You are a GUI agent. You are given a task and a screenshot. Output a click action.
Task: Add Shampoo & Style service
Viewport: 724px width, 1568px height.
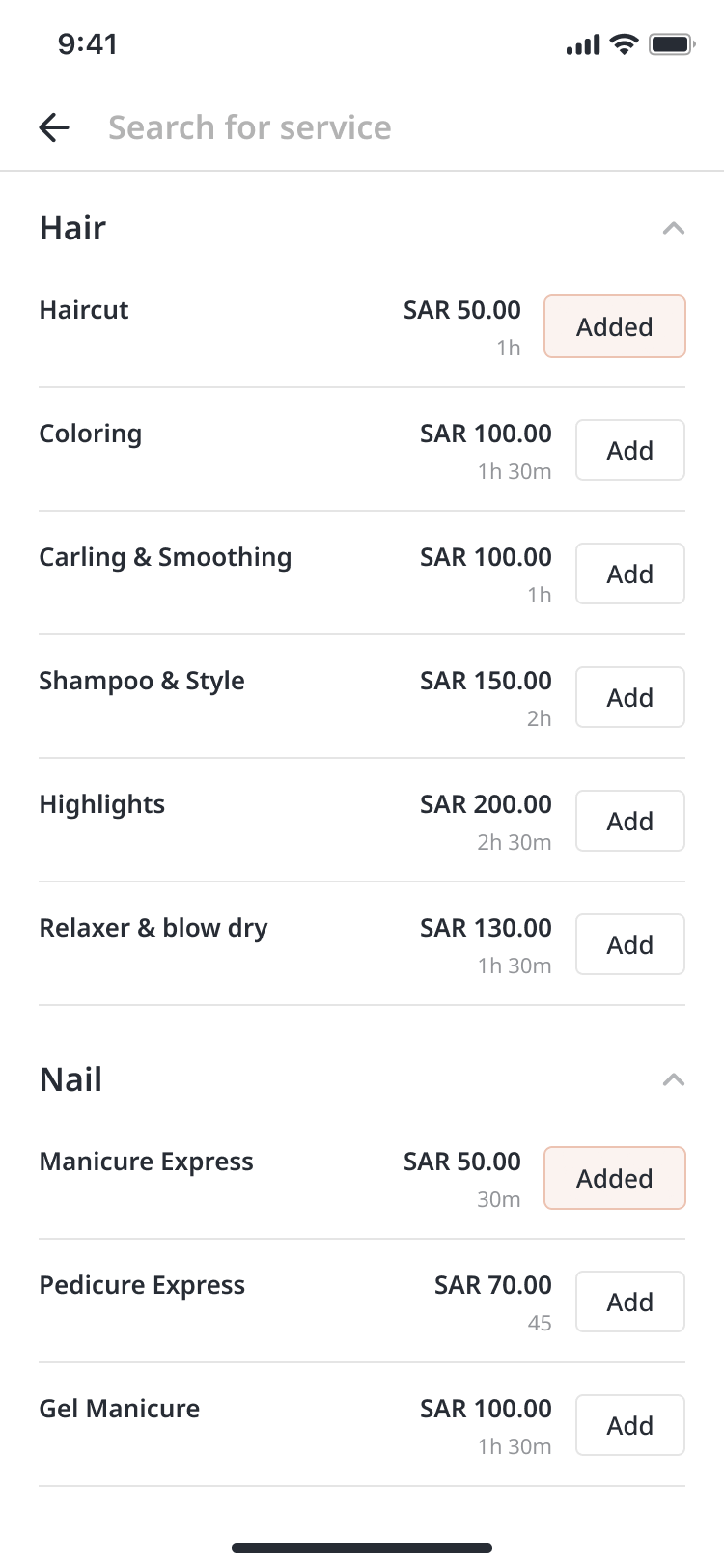(630, 697)
